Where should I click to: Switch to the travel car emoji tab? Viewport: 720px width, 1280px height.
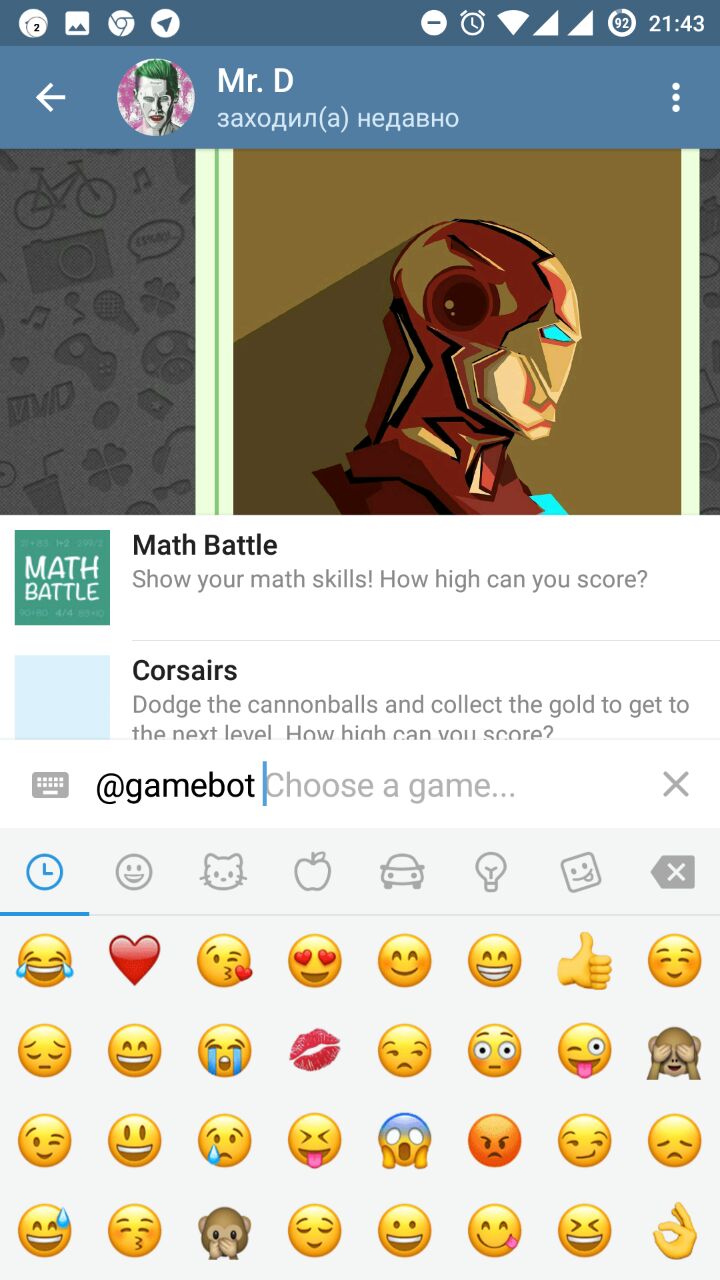pos(402,873)
